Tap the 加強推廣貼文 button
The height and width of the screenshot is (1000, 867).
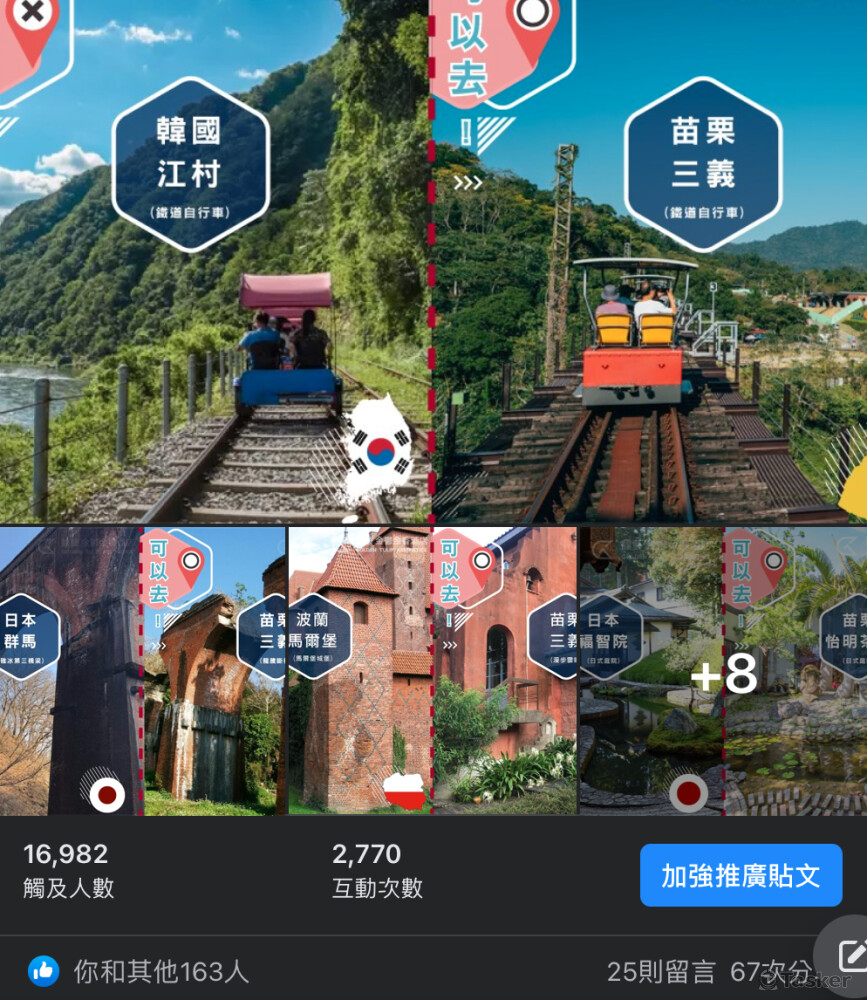tap(740, 876)
